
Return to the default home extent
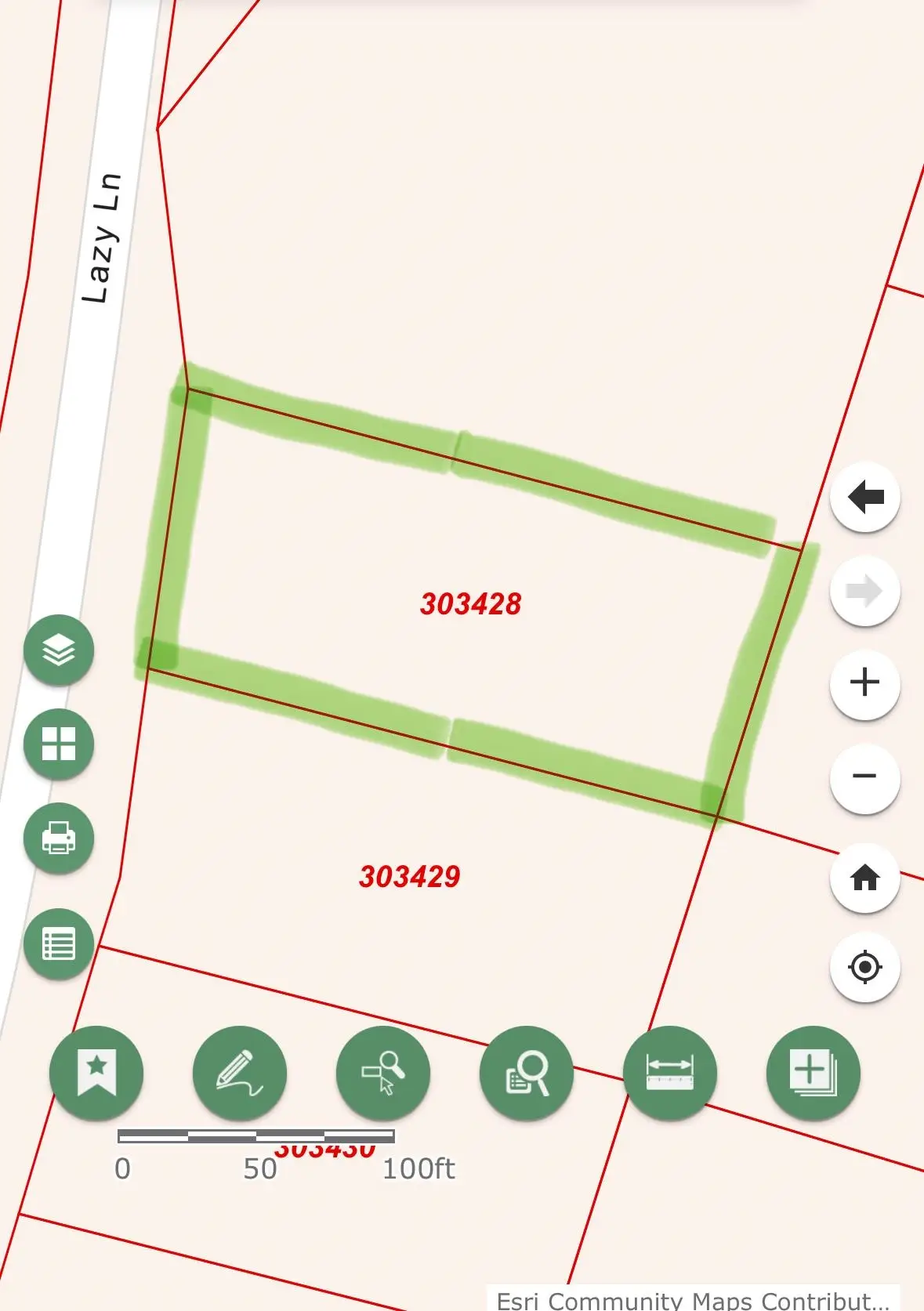coord(864,878)
